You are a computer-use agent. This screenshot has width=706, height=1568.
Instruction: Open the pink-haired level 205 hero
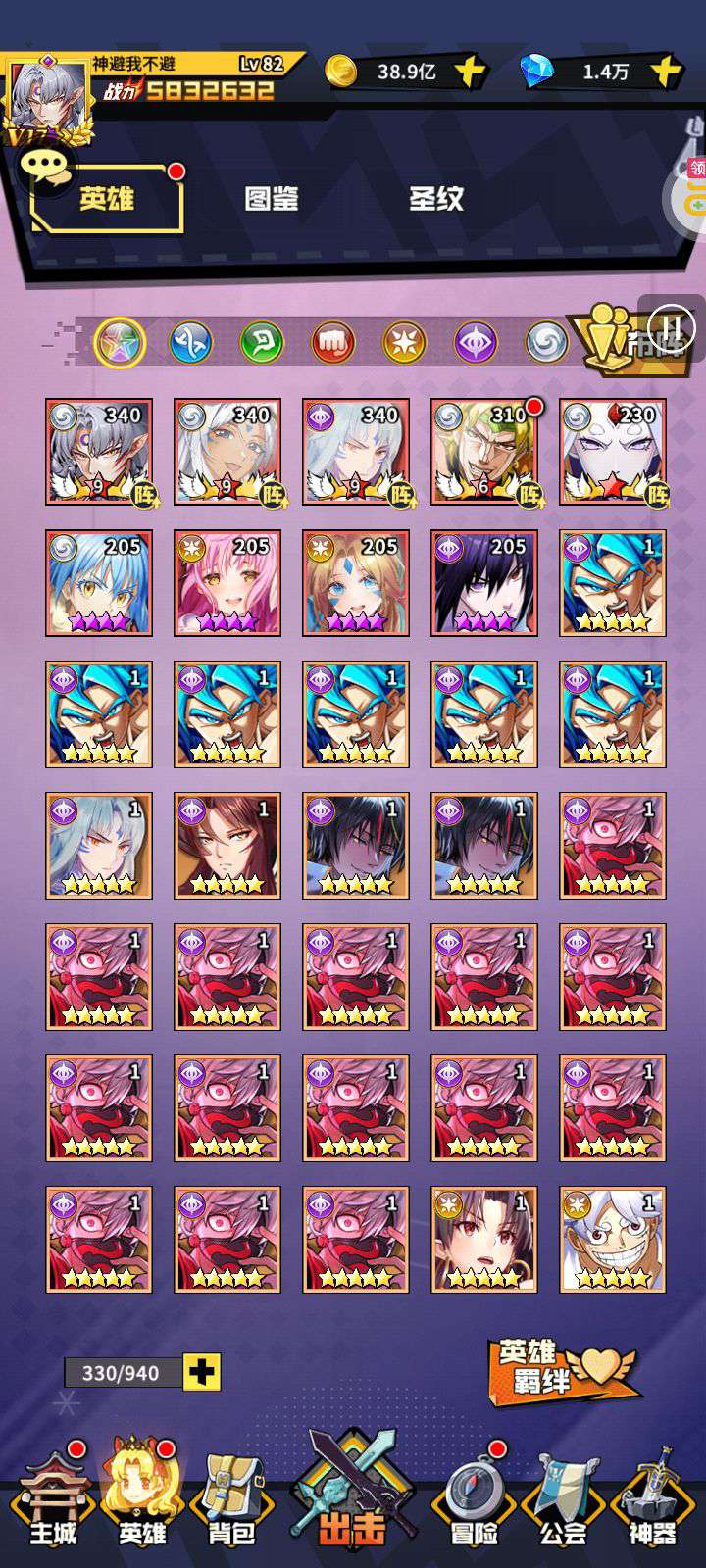[227, 583]
